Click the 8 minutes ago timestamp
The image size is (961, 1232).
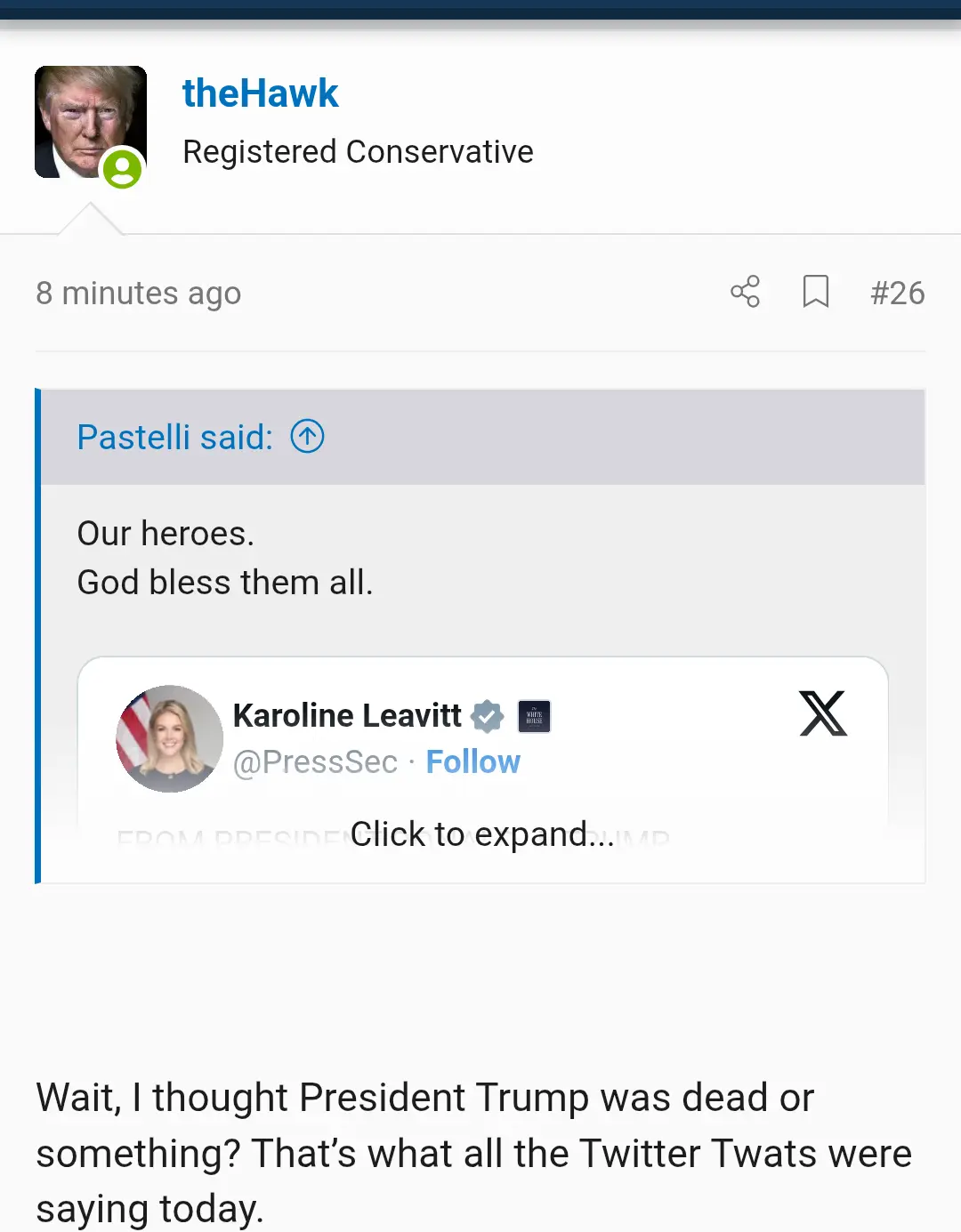click(x=138, y=293)
